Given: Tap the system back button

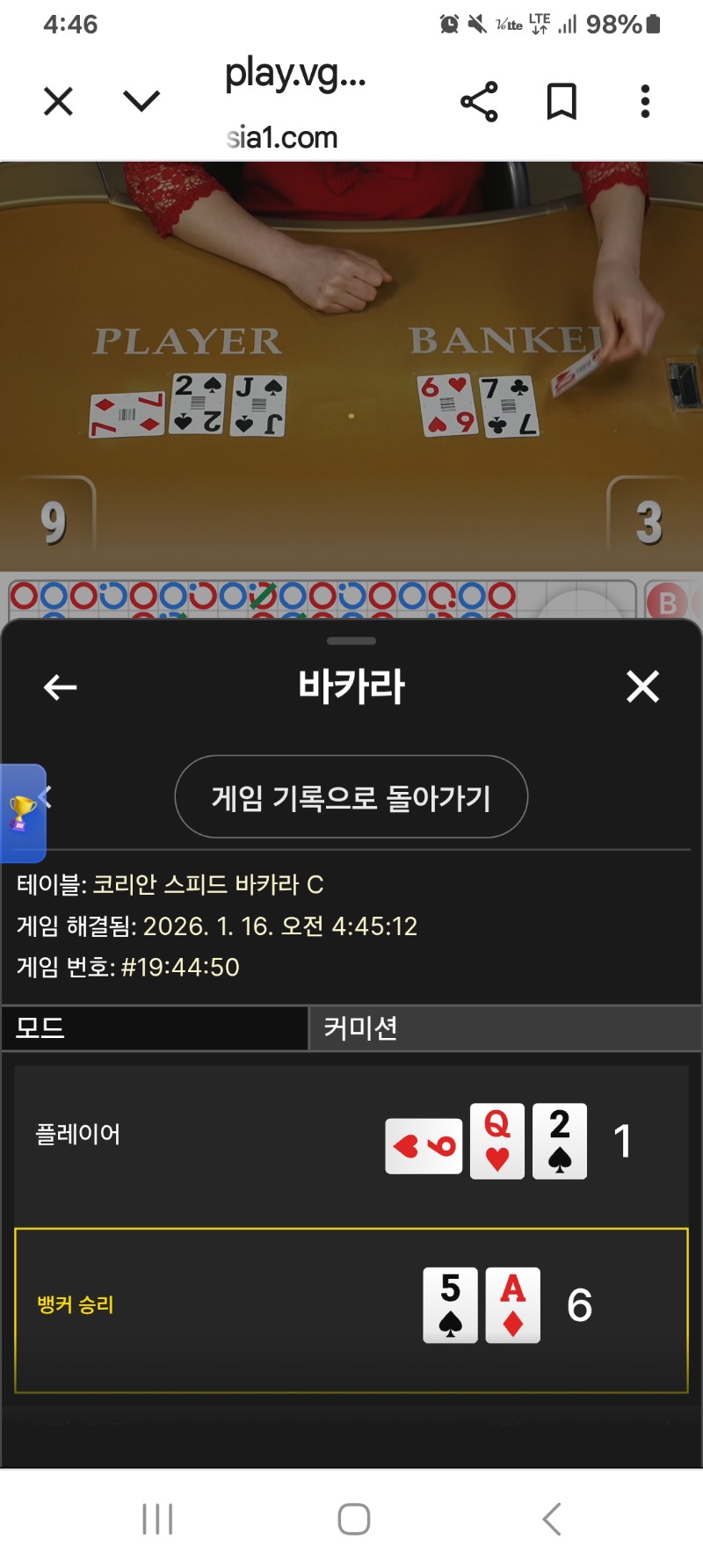Looking at the screenshot, I should [551, 1519].
